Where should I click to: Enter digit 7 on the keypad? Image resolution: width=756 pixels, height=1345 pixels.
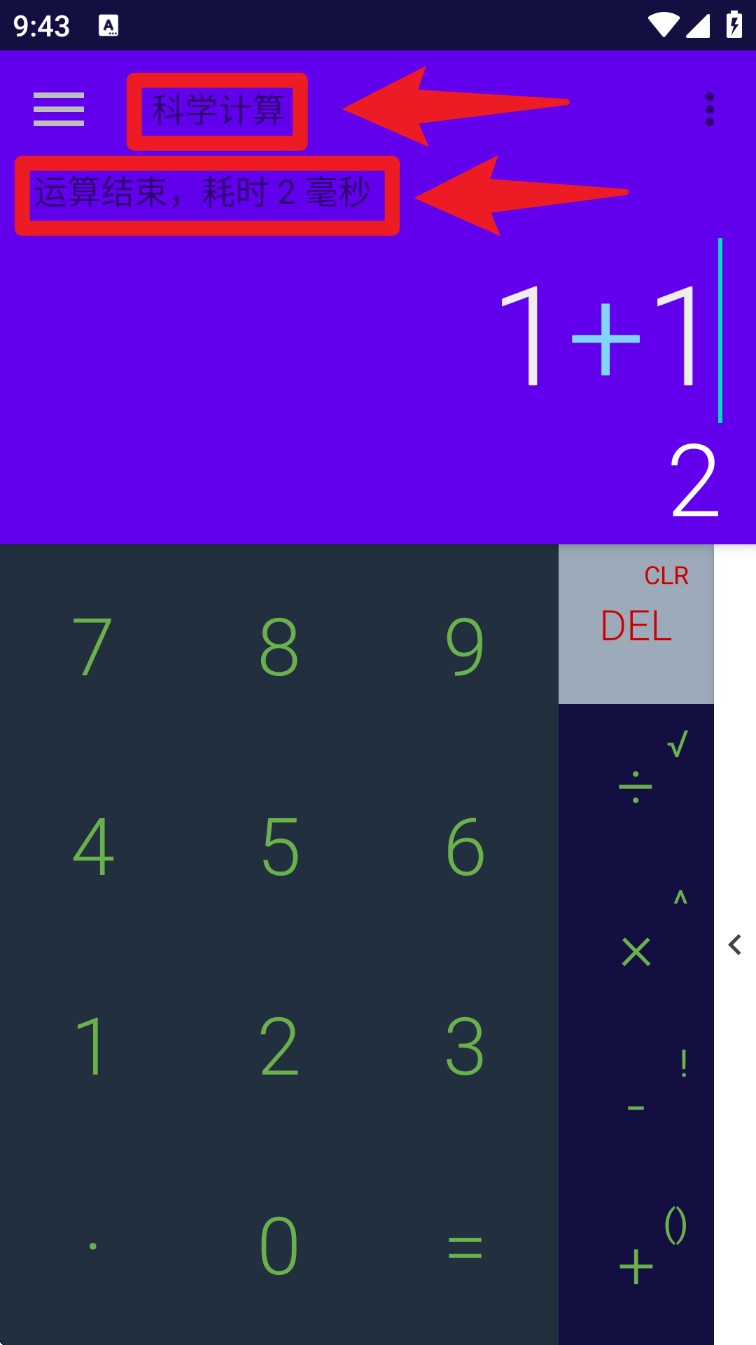pyautogui.click(x=92, y=647)
